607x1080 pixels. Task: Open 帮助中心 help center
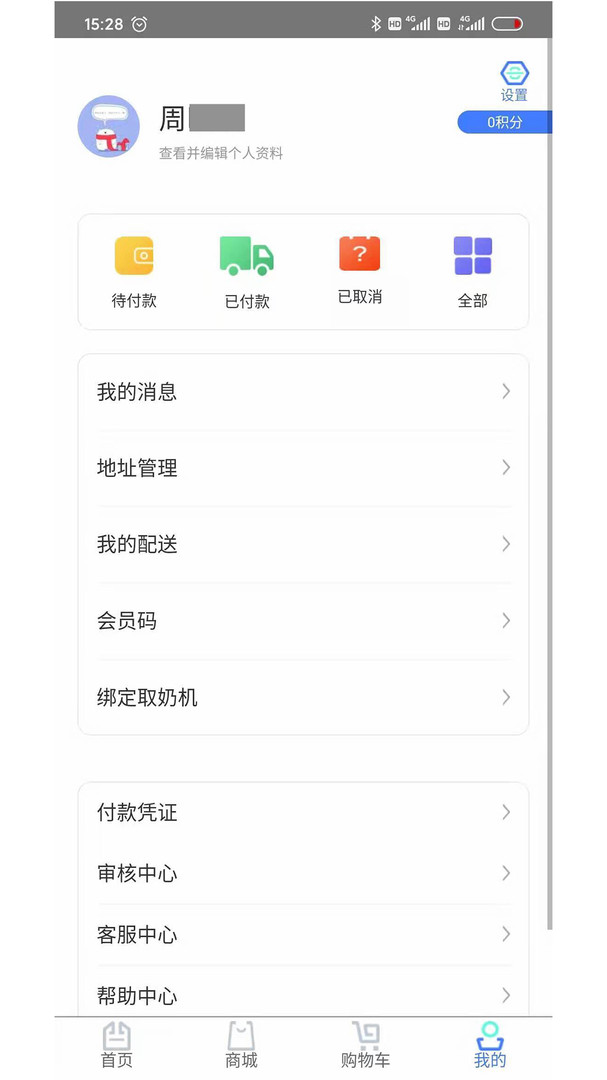tap(303, 995)
